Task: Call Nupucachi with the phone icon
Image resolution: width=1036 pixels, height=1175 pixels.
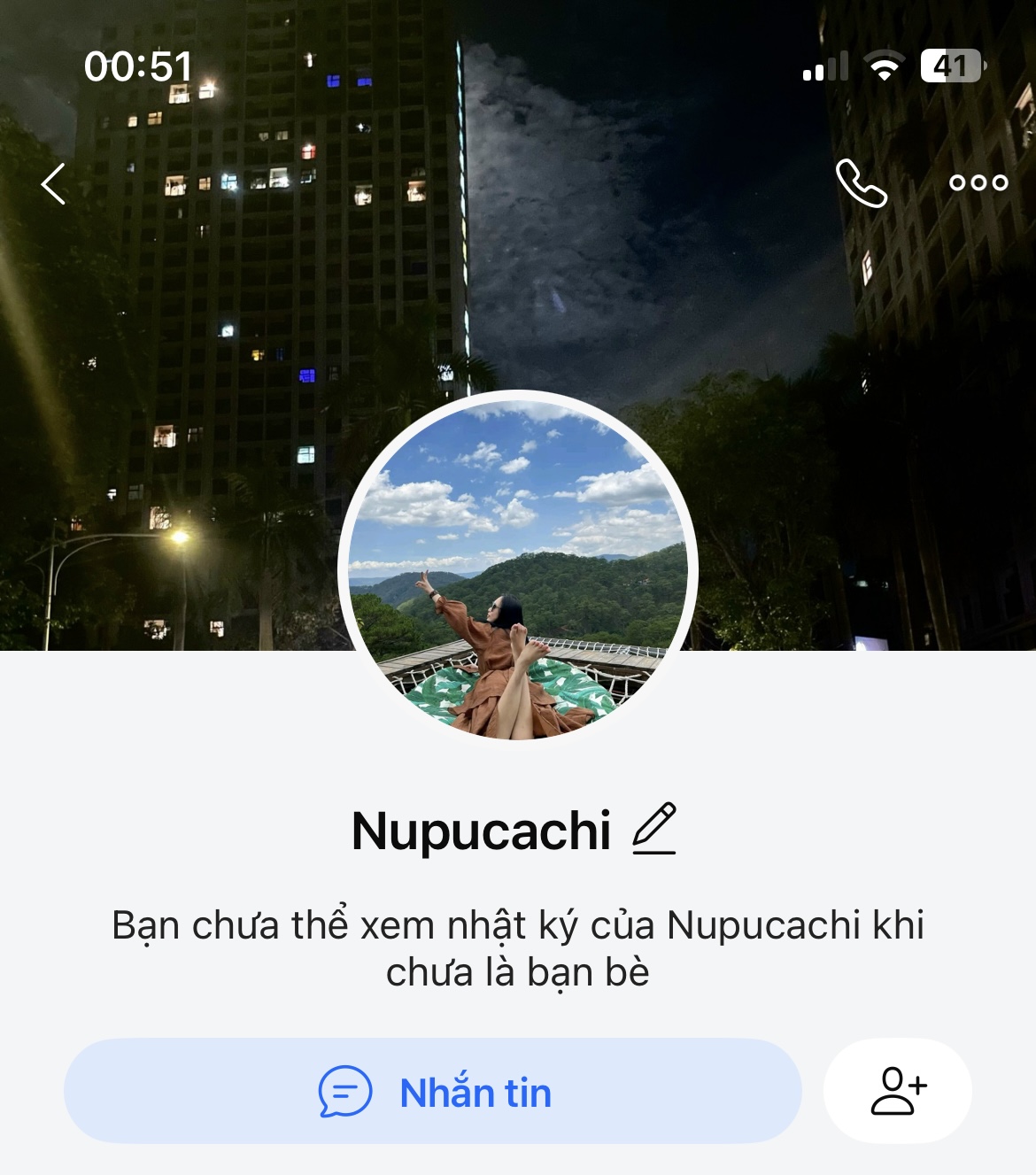Action: (861, 183)
